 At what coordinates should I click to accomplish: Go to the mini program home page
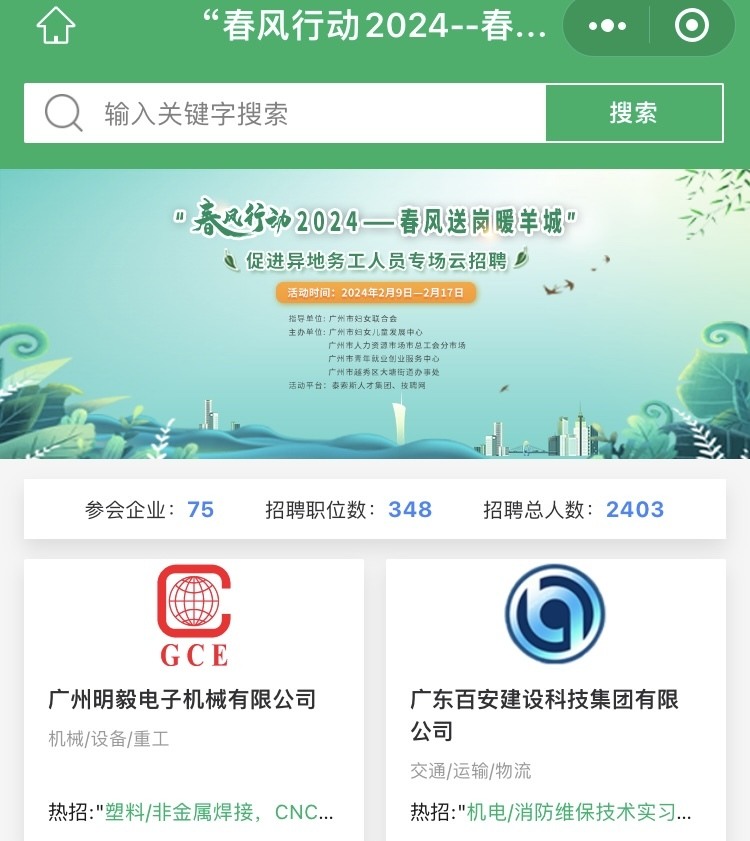[x=56, y=27]
